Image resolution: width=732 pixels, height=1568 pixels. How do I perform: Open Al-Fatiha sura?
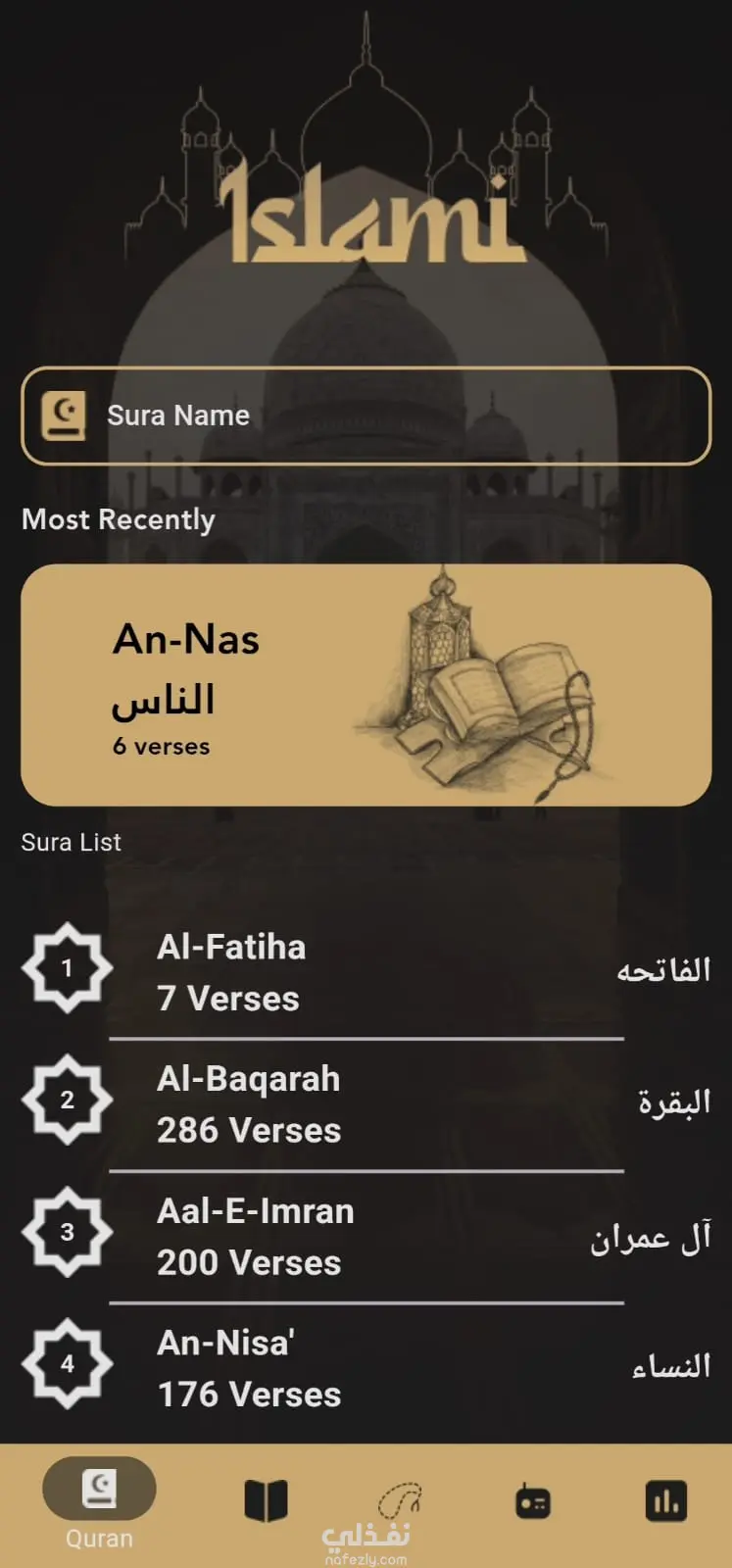pos(366,972)
